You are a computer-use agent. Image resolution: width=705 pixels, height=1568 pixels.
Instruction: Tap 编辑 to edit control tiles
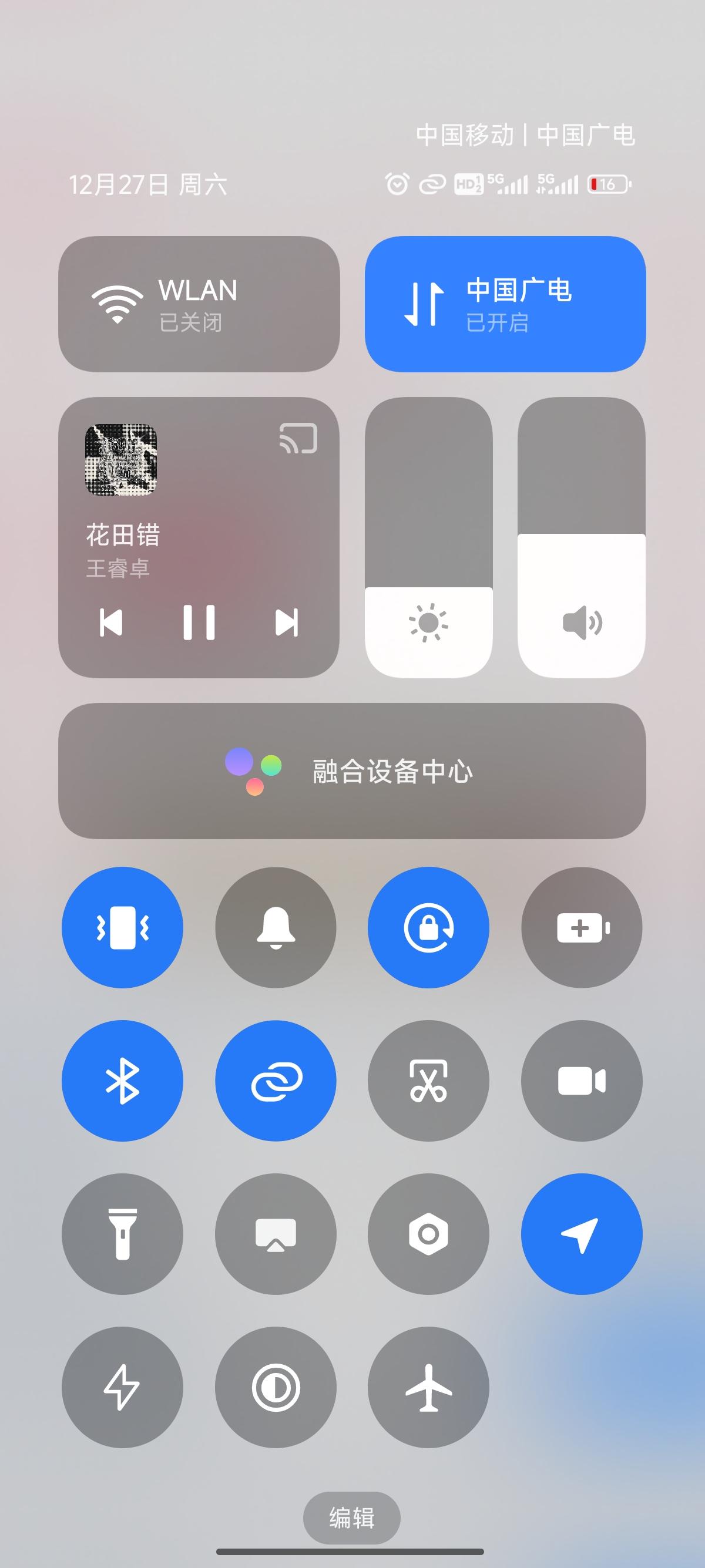click(x=352, y=1517)
